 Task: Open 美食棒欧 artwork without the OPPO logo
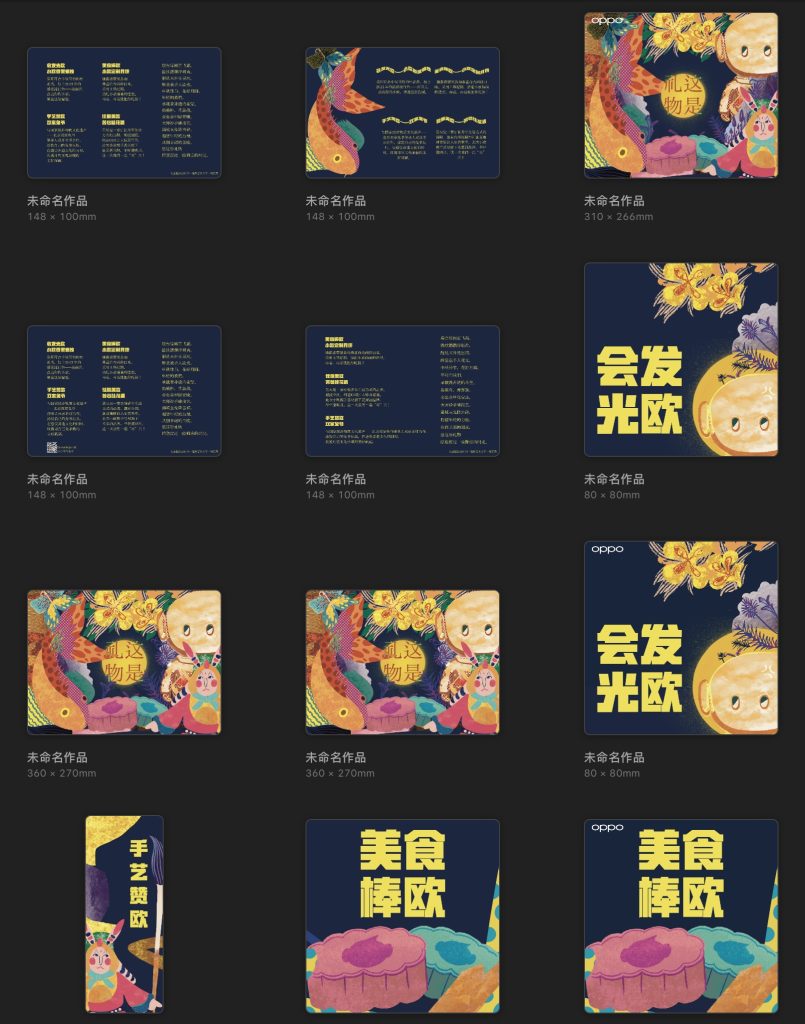point(402,916)
